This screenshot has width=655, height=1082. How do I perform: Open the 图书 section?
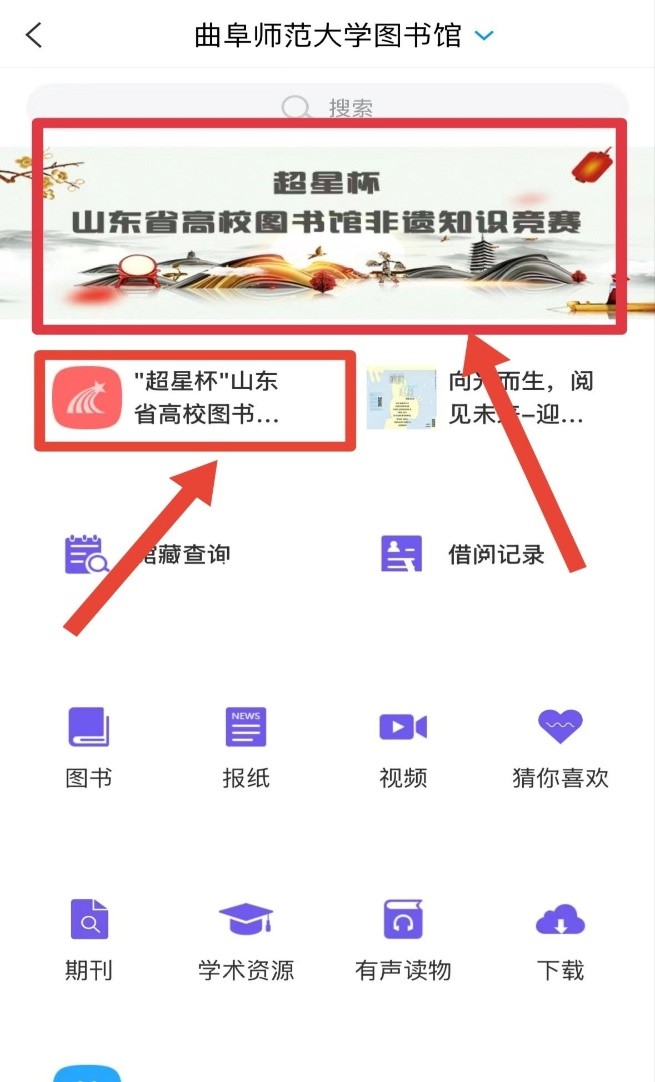(x=88, y=746)
